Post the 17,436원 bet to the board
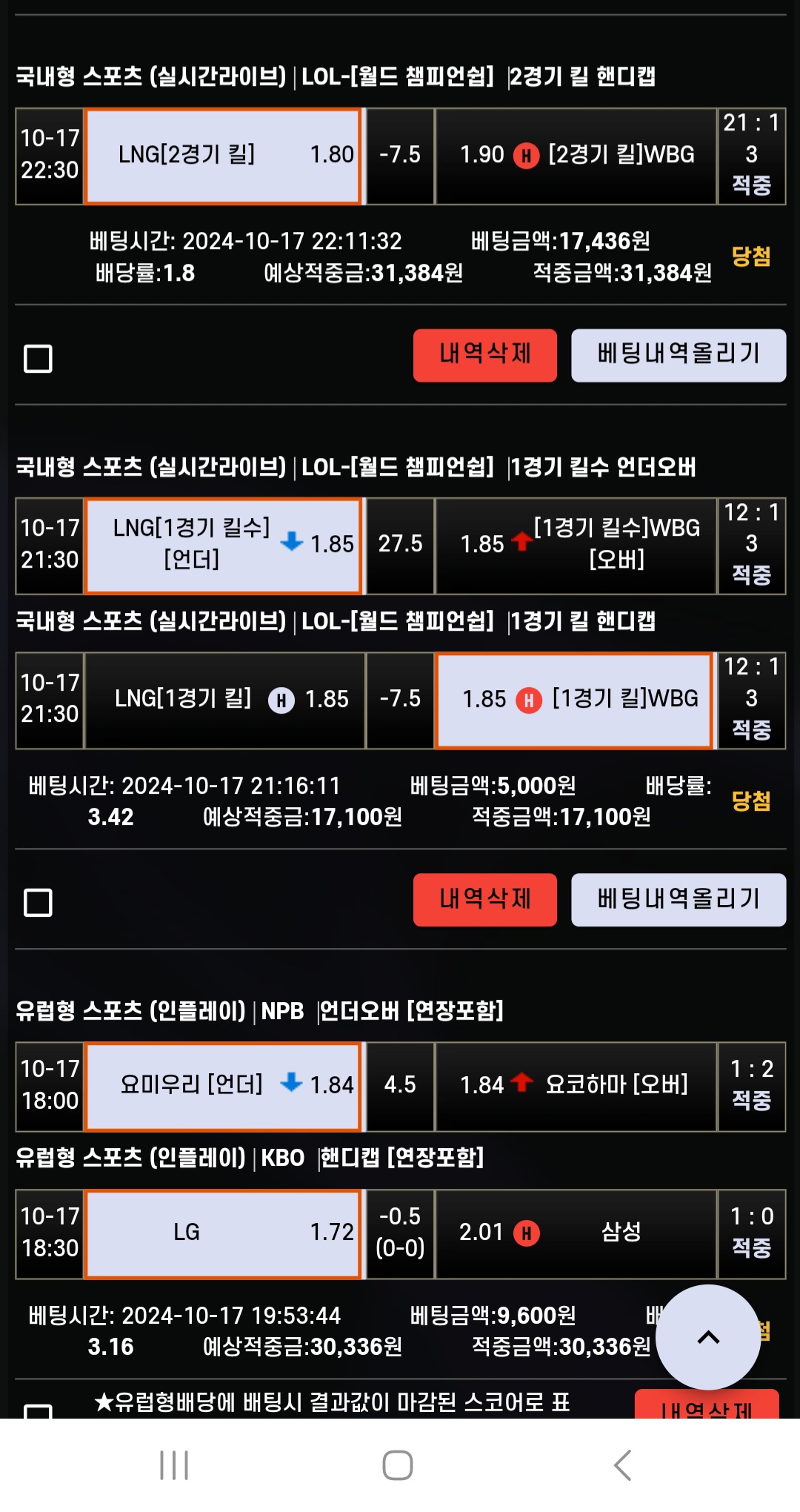 [x=679, y=355]
